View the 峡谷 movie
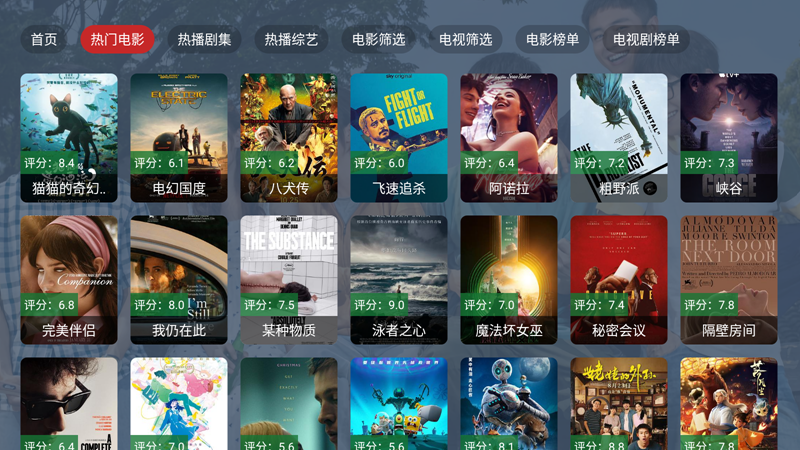The image size is (800, 450). coord(729,137)
